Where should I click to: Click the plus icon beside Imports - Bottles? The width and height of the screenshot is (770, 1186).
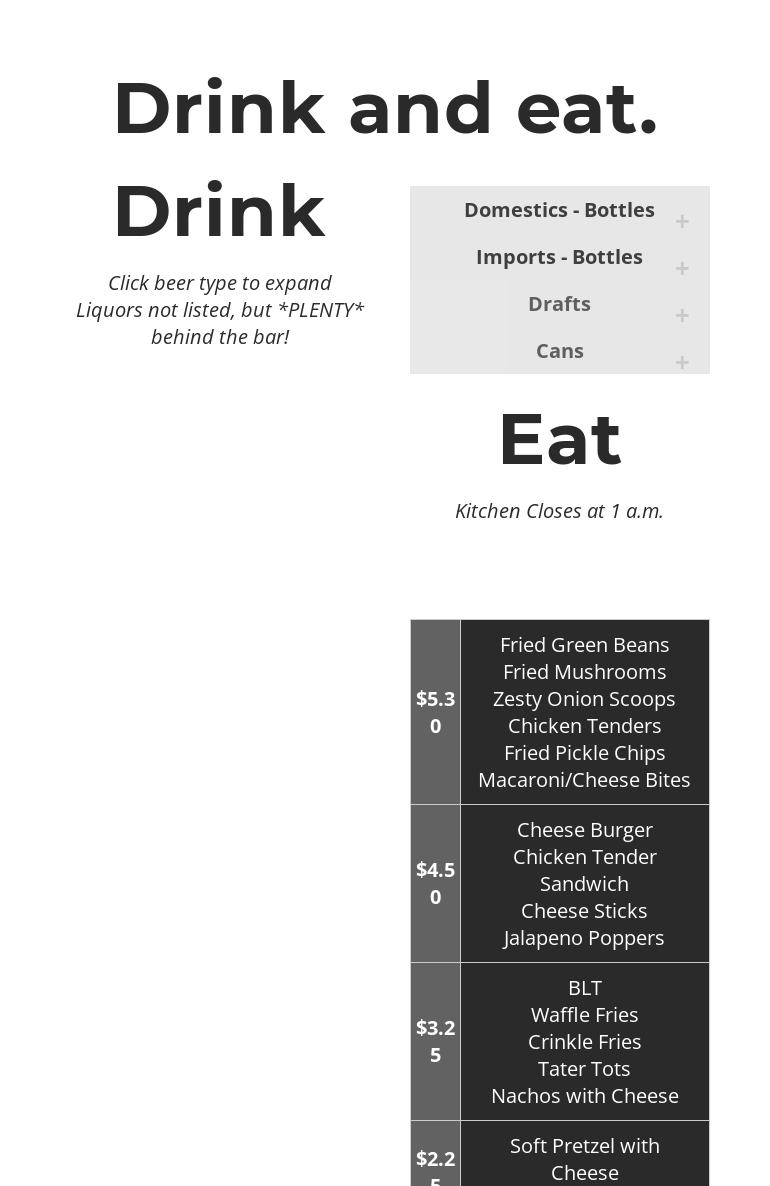click(x=682, y=268)
